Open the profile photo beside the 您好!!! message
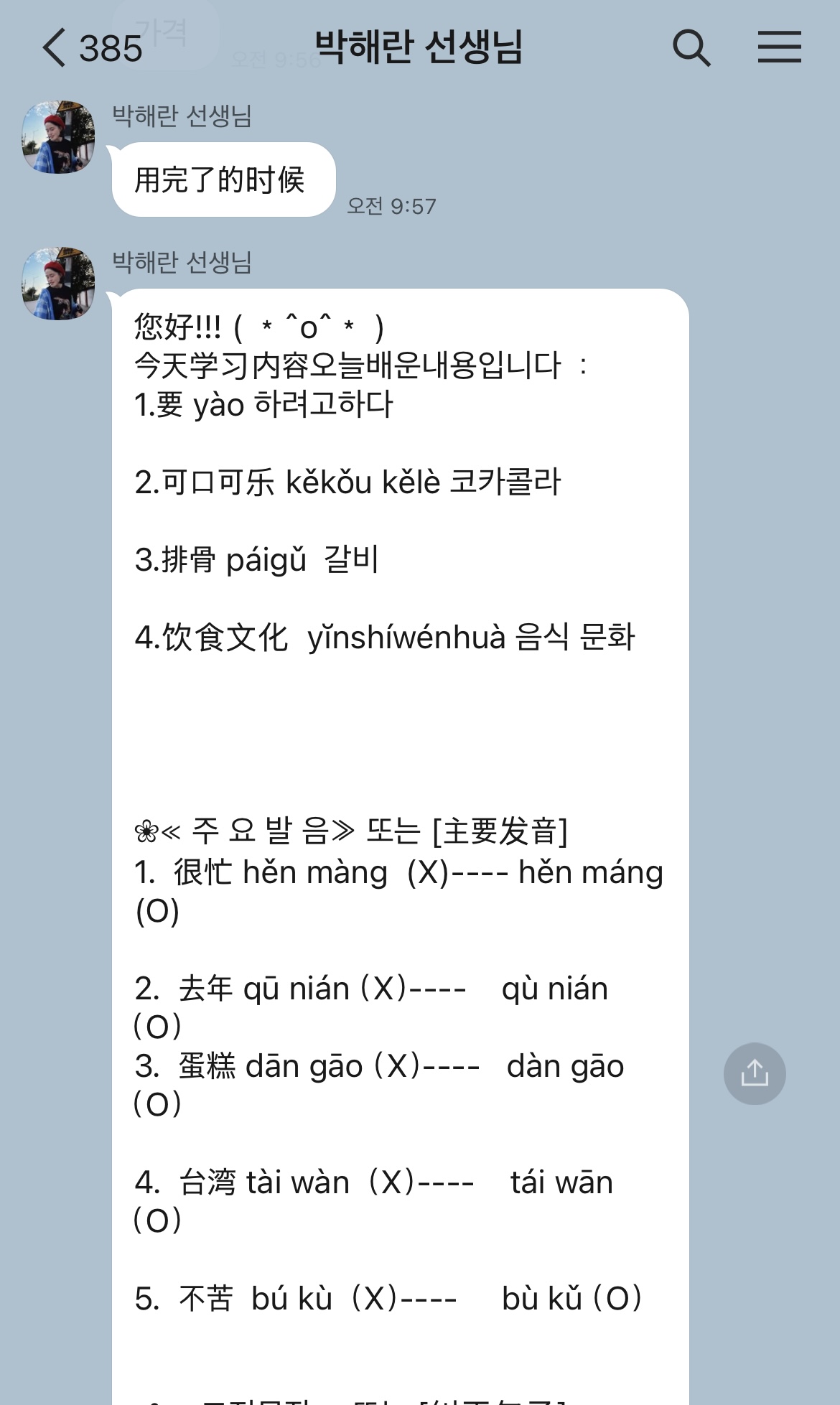This screenshot has width=840, height=1405. pyautogui.click(x=58, y=284)
